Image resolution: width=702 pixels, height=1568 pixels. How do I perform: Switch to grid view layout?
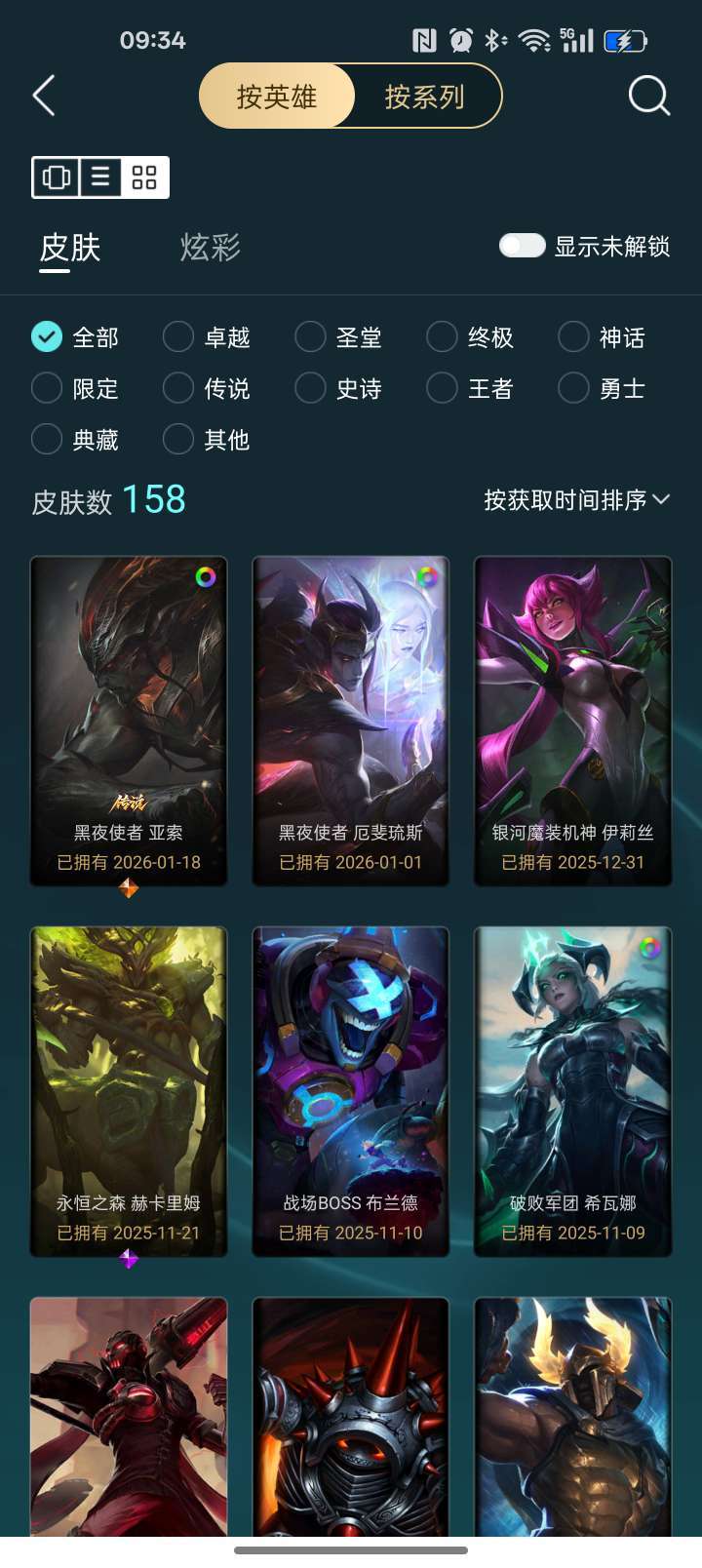coord(144,177)
